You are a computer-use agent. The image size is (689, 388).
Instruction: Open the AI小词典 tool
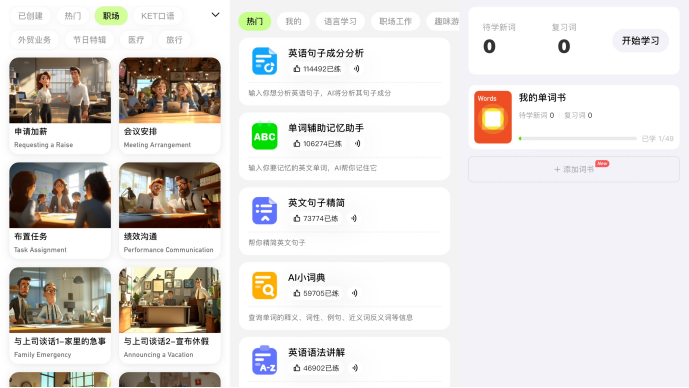[x=344, y=296]
